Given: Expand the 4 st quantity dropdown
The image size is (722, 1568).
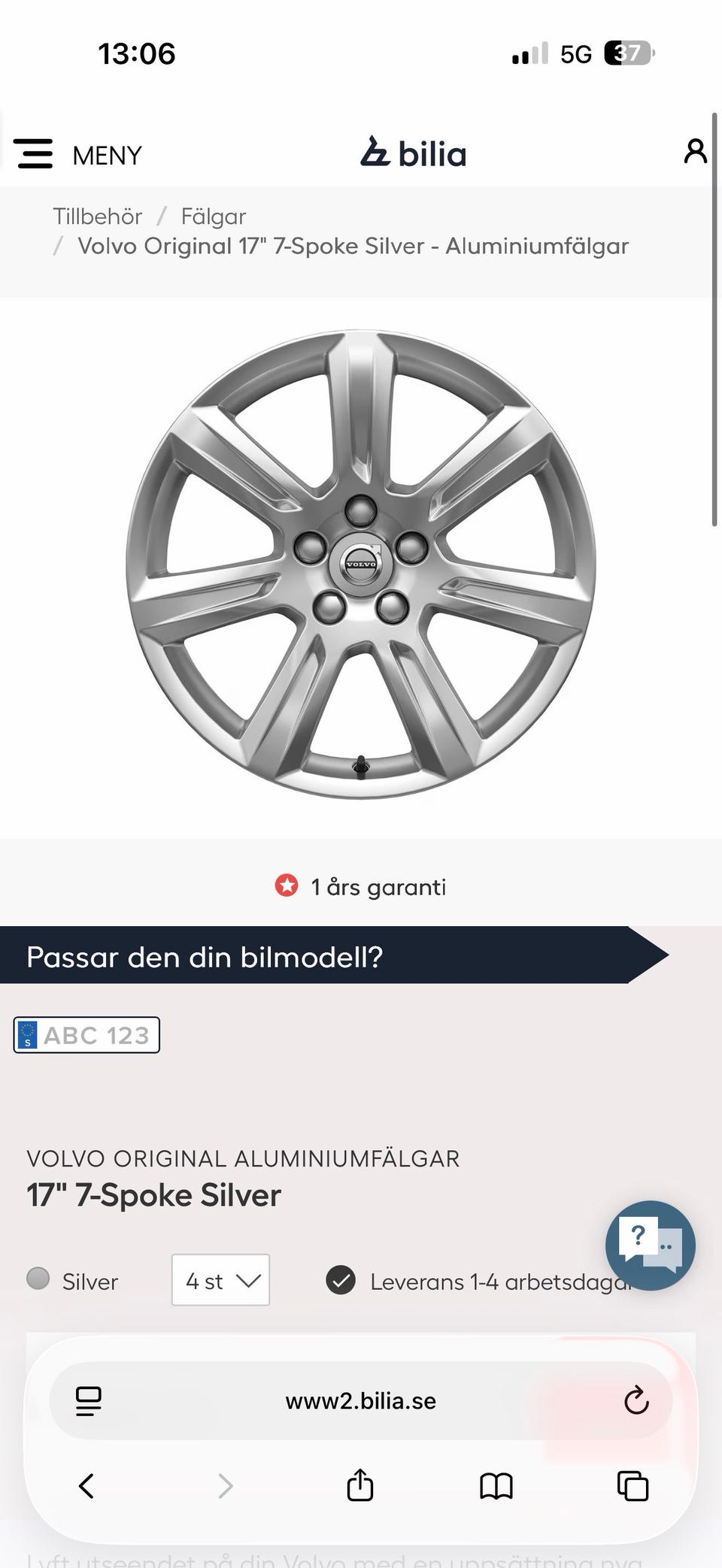Looking at the screenshot, I should [220, 1280].
